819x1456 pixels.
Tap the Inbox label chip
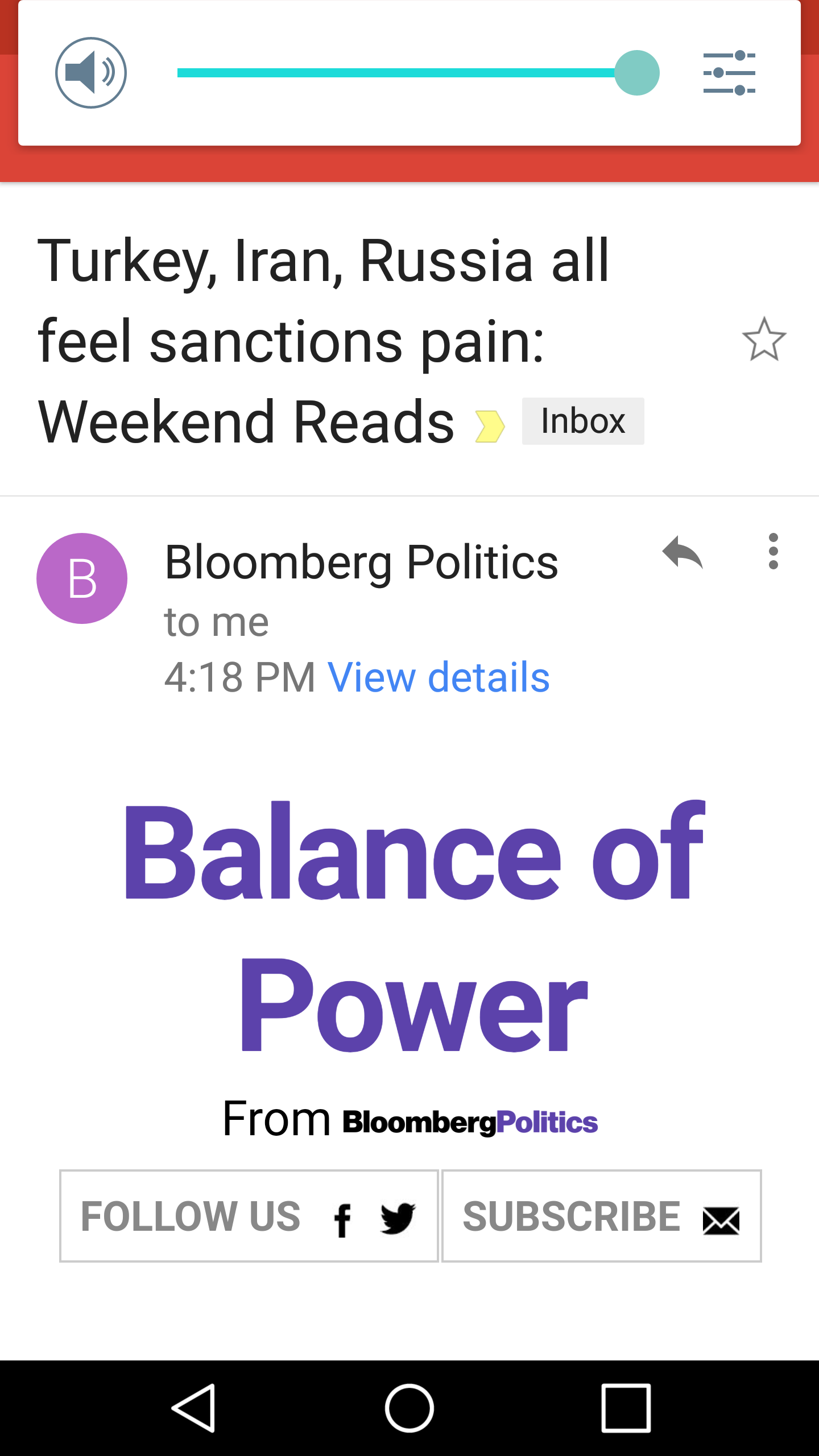582,421
